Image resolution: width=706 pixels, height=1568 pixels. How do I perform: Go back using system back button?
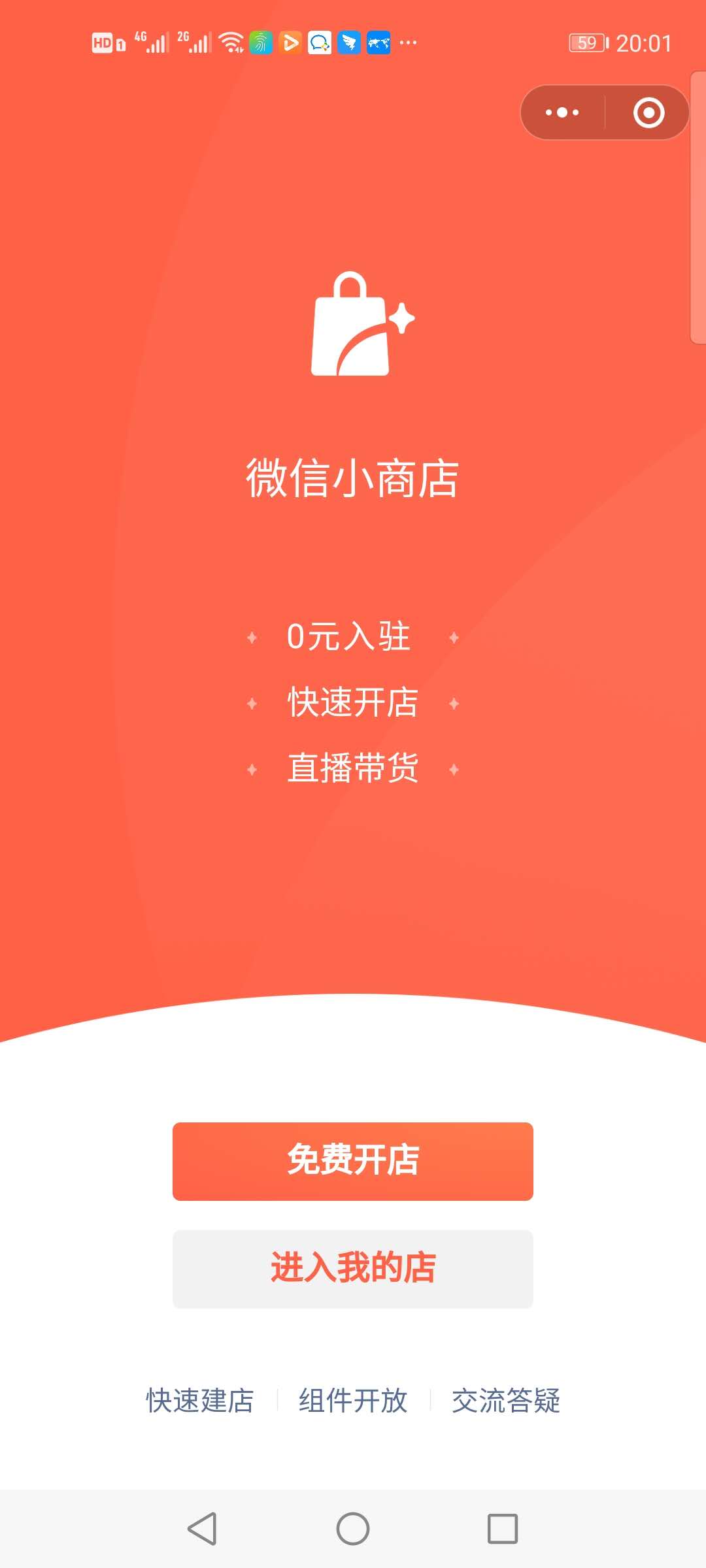pyautogui.click(x=202, y=1529)
